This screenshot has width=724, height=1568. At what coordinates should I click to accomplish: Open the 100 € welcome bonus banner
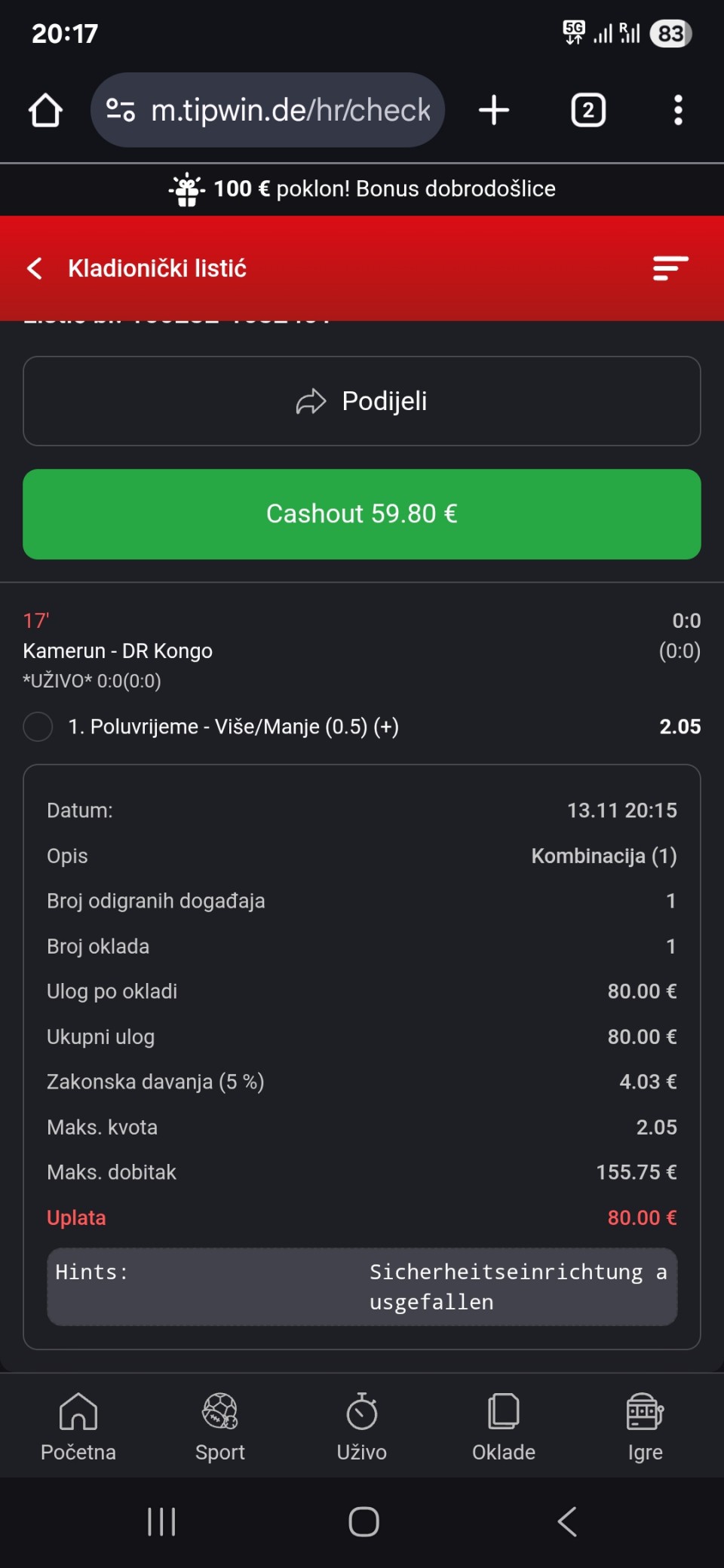[362, 188]
